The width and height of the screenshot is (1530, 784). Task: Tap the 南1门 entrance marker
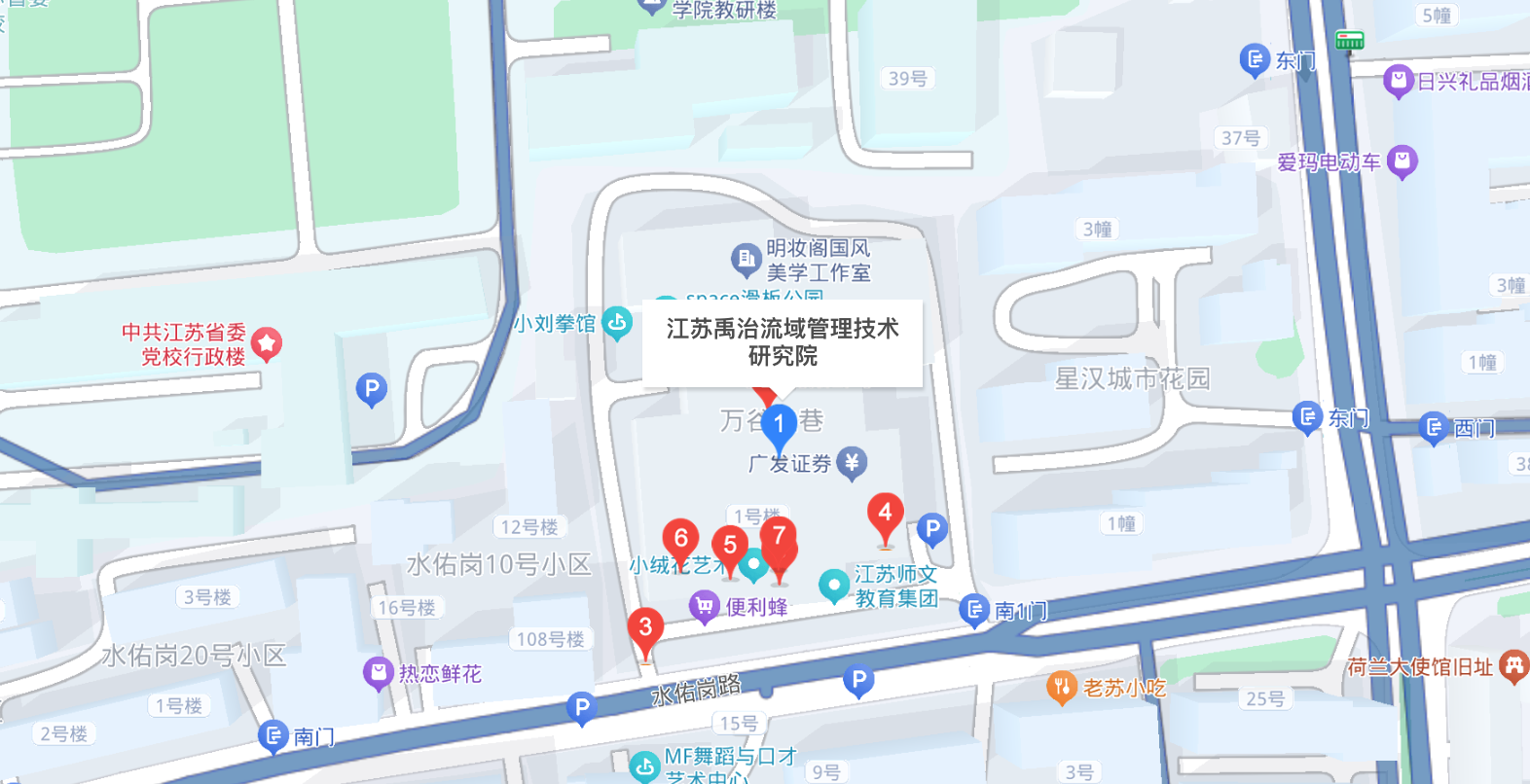(x=974, y=610)
